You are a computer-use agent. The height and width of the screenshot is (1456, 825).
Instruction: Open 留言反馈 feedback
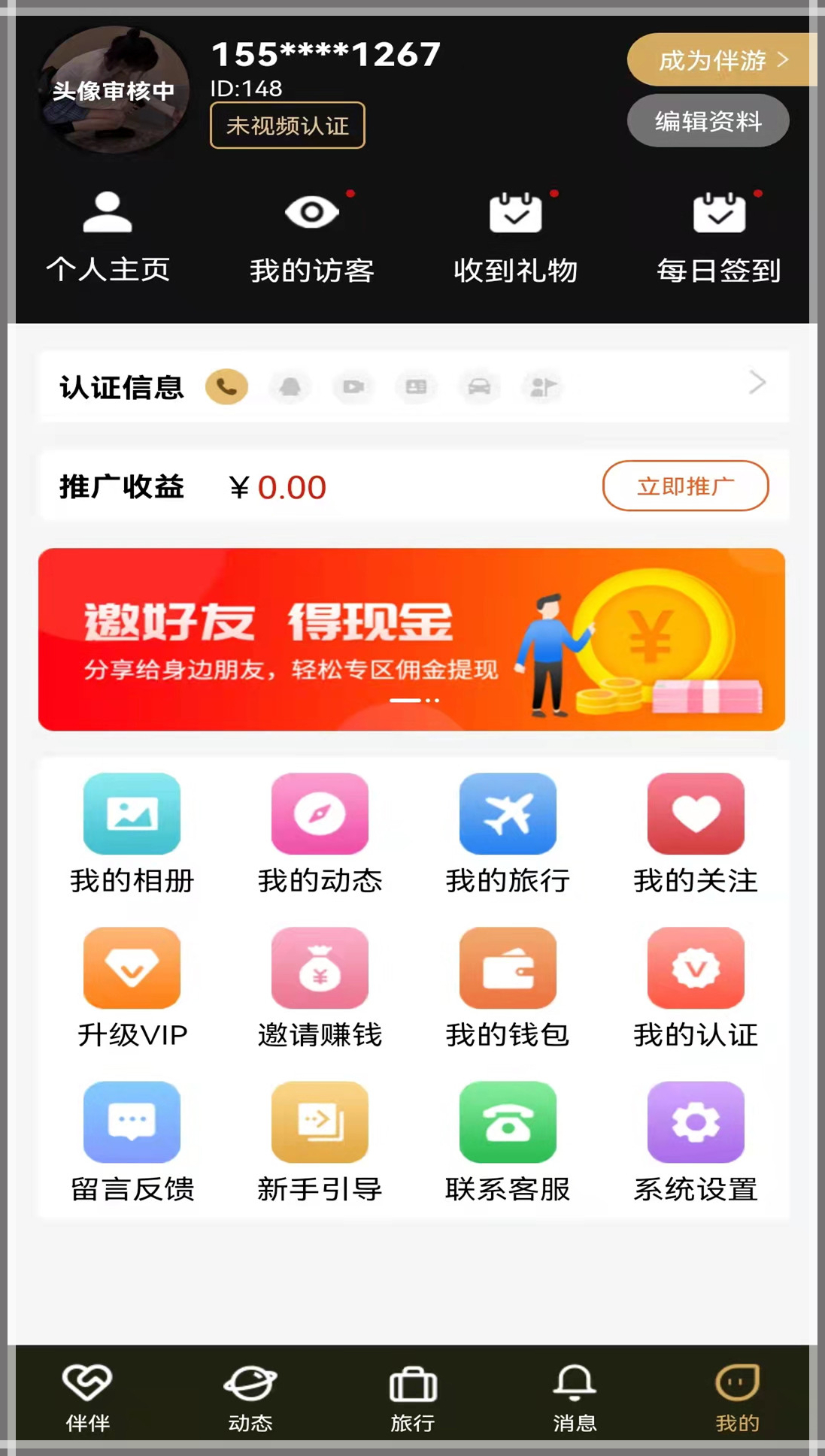click(x=132, y=1143)
